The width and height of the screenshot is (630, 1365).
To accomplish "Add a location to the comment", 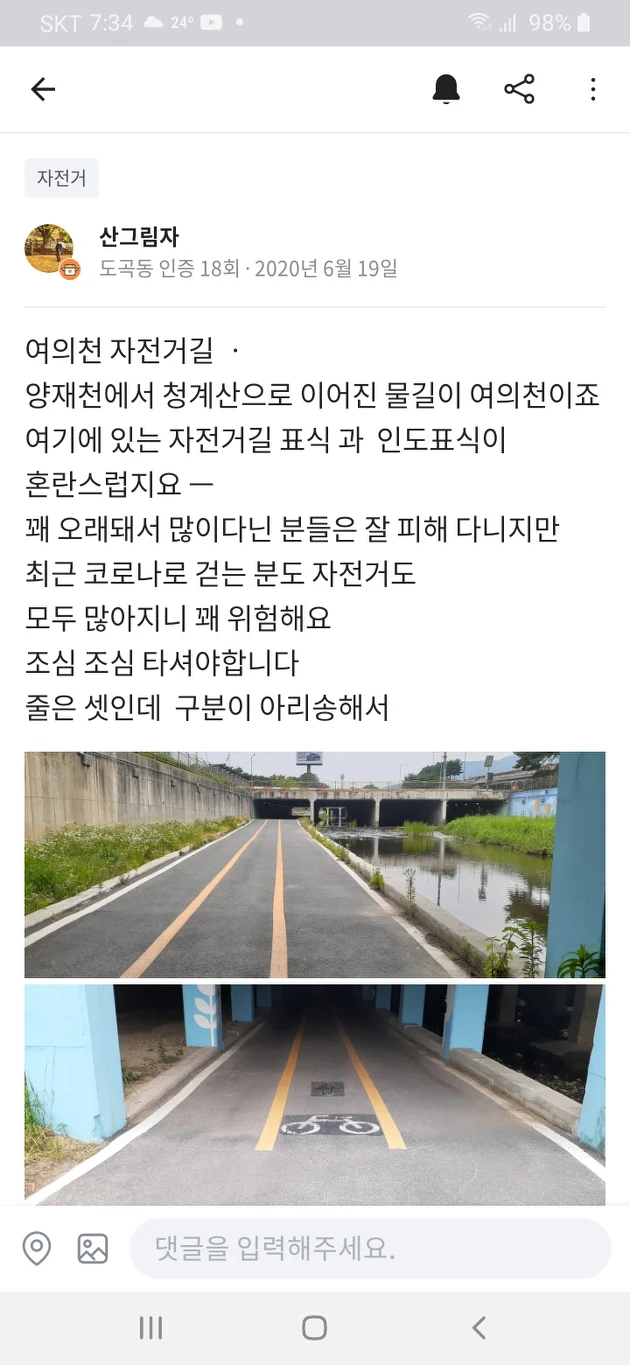I will (x=37, y=1248).
